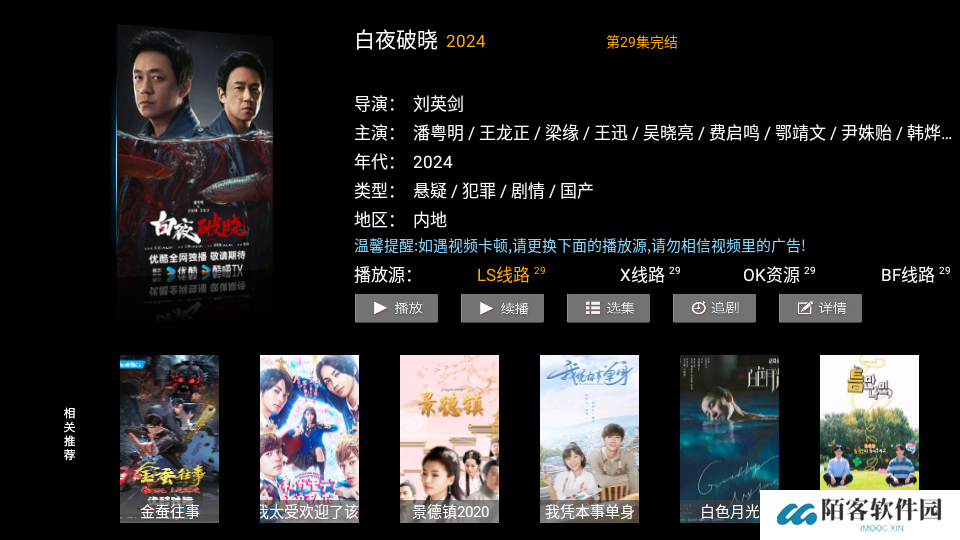Tap the 播放 play button
The width and height of the screenshot is (960, 540).
[x=396, y=308]
